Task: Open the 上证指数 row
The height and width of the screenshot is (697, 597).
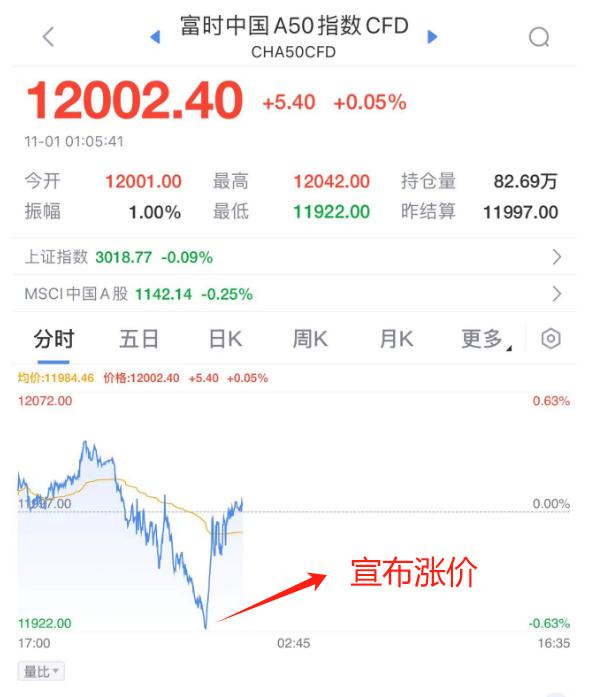Action: (293, 257)
